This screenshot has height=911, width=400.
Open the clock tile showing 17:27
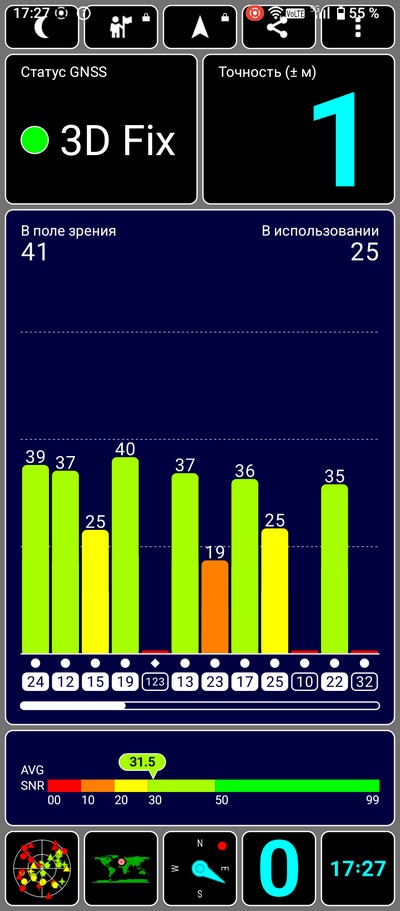point(358,868)
